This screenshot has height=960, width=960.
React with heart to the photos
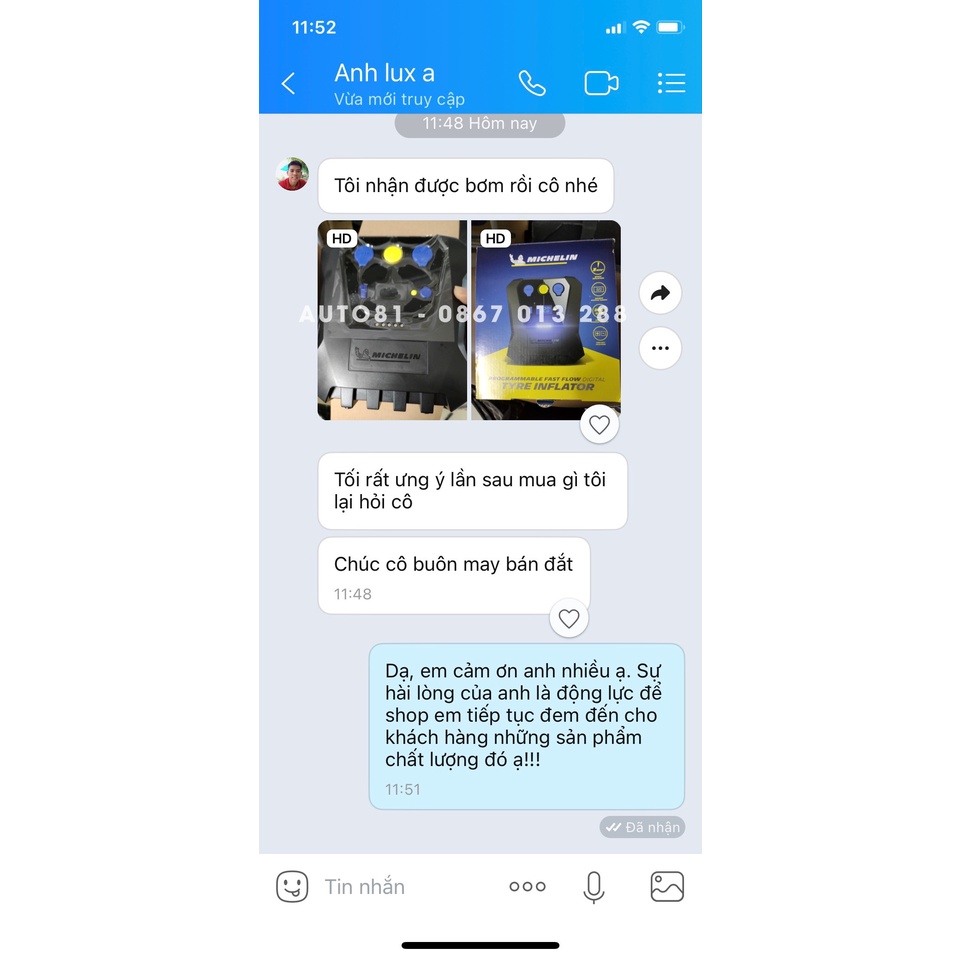point(599,425)
